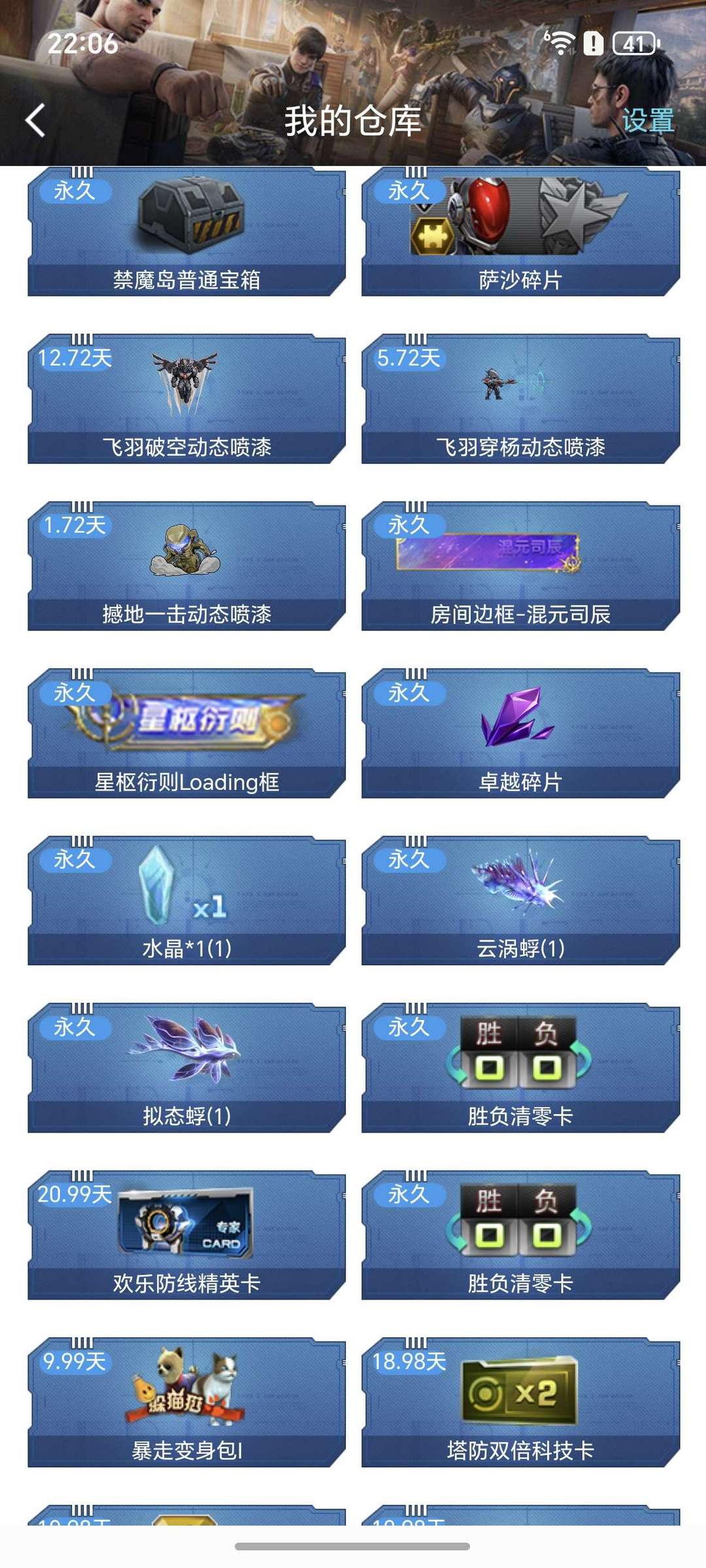View the 飞羽破空动态喷漆 item
Image resolution: width=706 pixels, height=1568 pixels.
(186, 400)
